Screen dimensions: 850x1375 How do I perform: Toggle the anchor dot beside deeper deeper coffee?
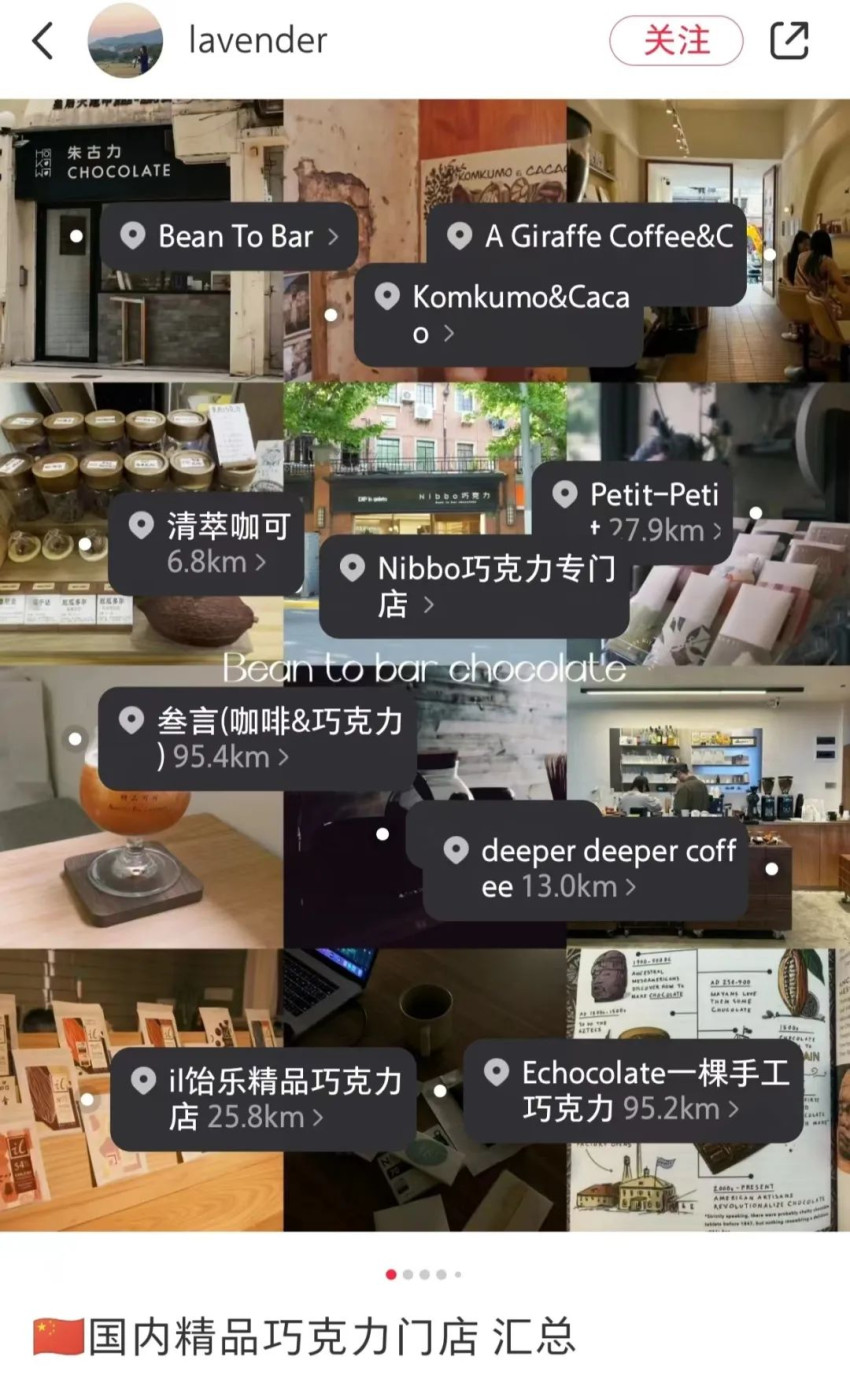pos(382,833)
